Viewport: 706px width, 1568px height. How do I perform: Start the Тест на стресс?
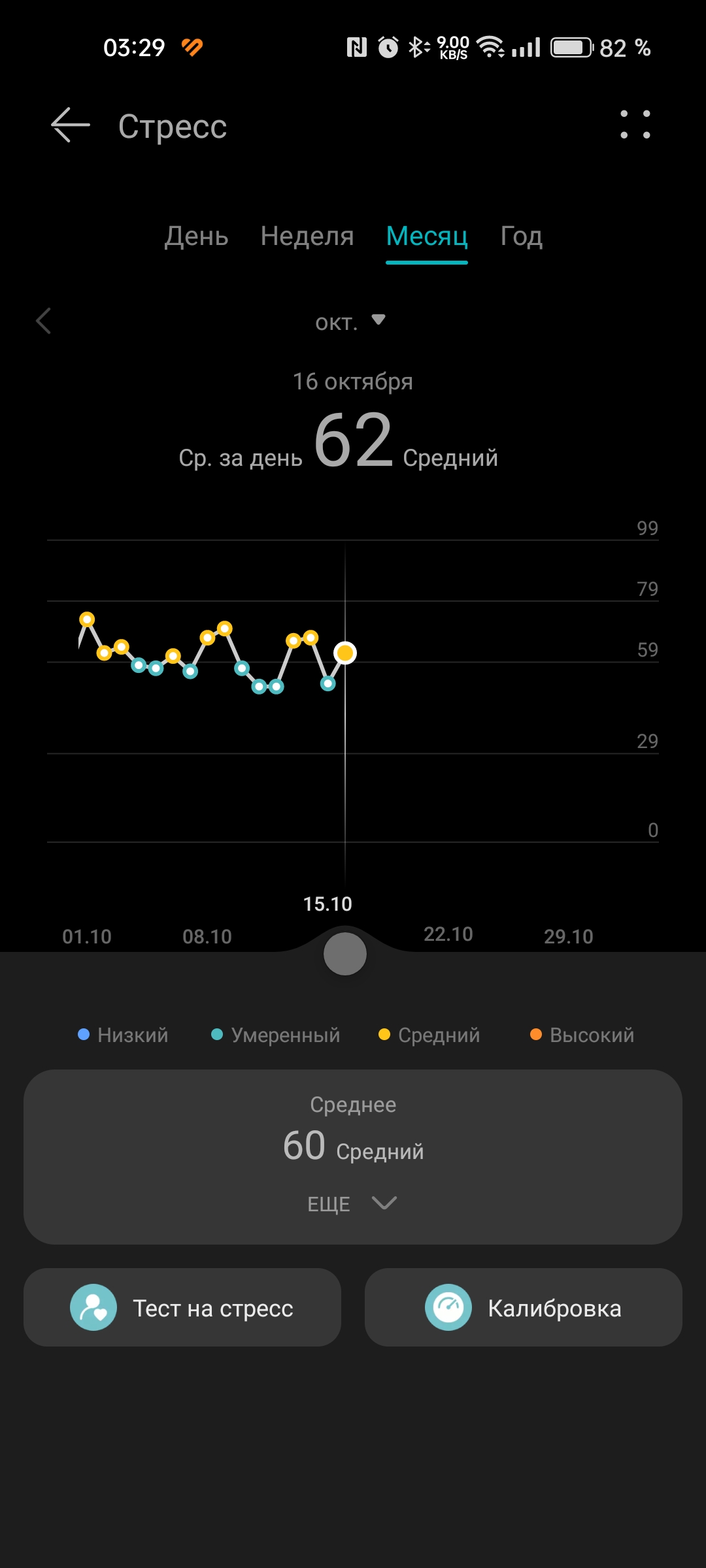[182, 1307]
